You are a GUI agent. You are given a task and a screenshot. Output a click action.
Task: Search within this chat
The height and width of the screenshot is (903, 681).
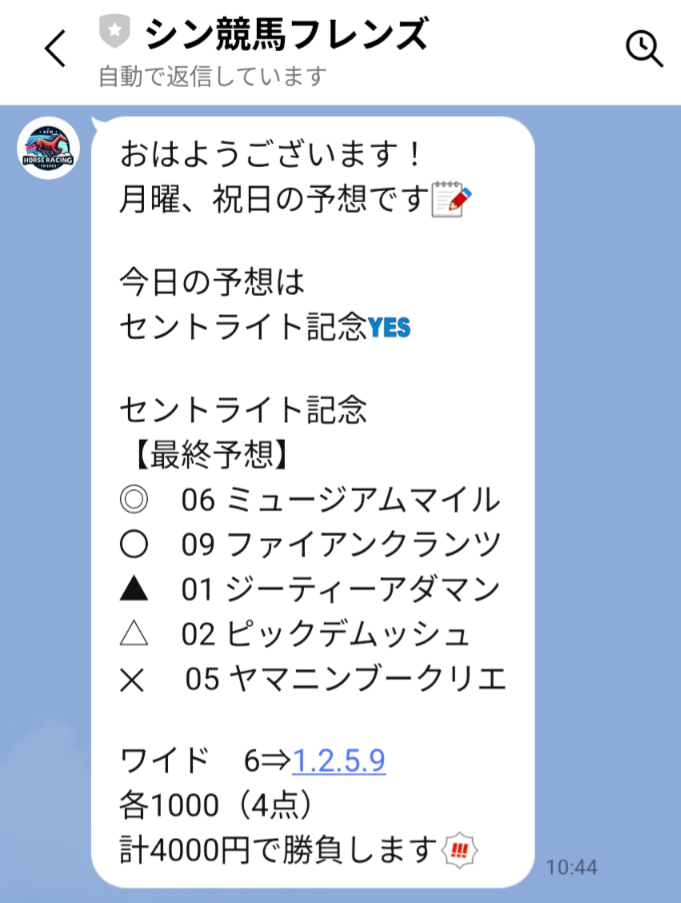643,48
